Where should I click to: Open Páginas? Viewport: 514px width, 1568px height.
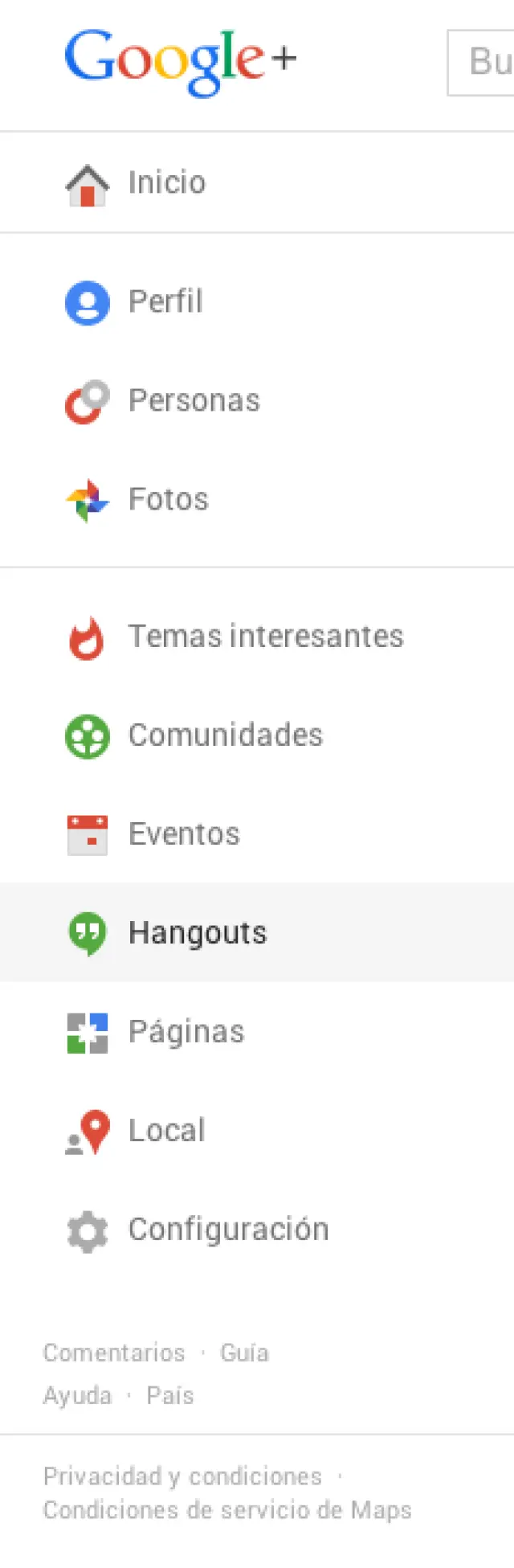186,1032
